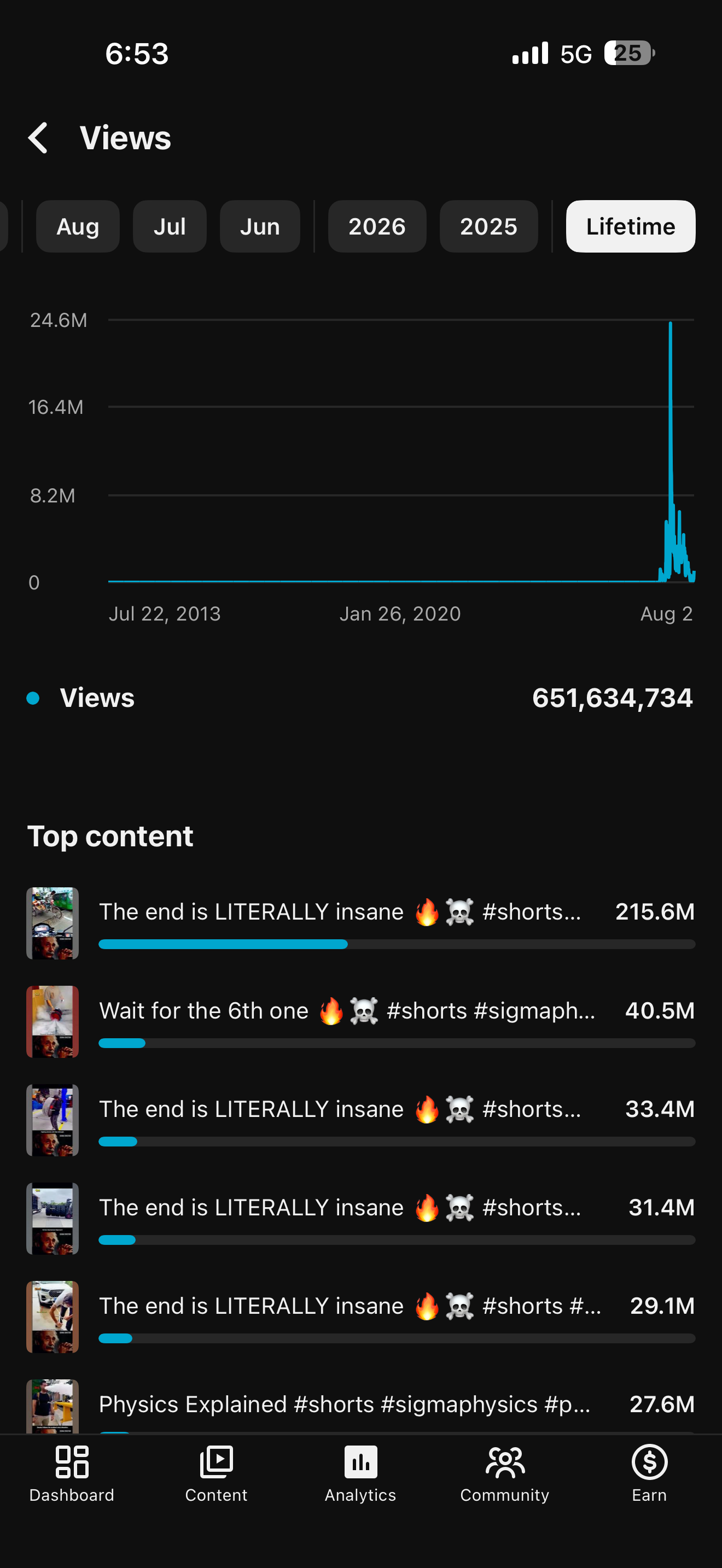Select the Jul time range chip
The image size is (722, 1568).
(170, 226)
